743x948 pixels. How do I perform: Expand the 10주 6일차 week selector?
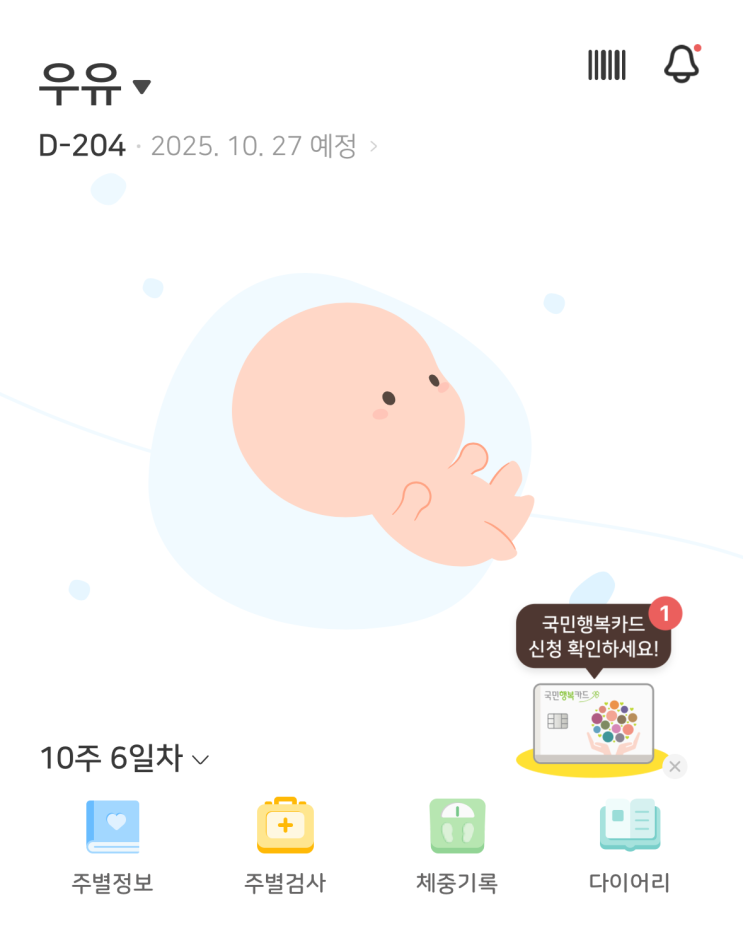click(x=125, y=758)
